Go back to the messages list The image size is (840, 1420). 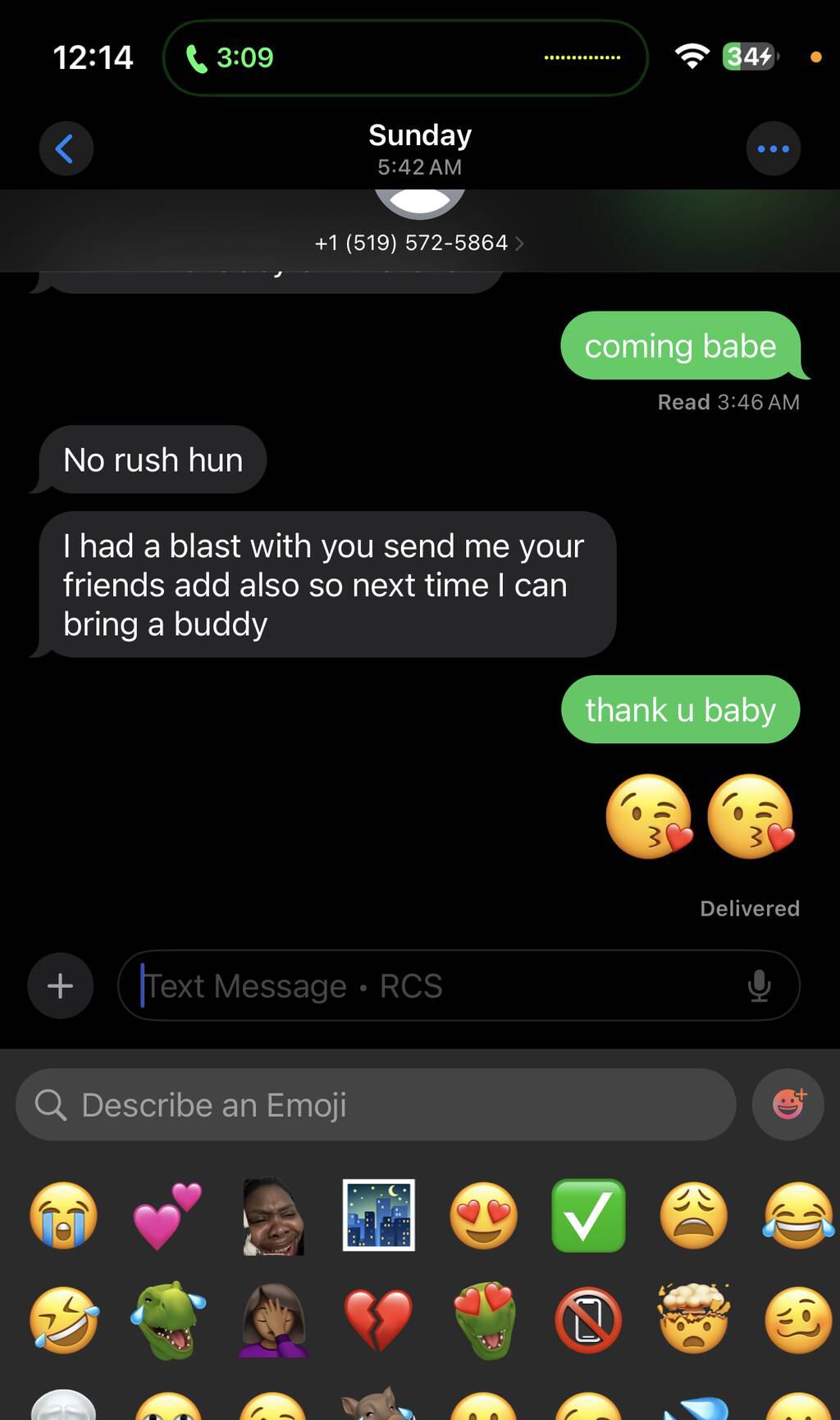pyautogui.click(x=66, y=148)
